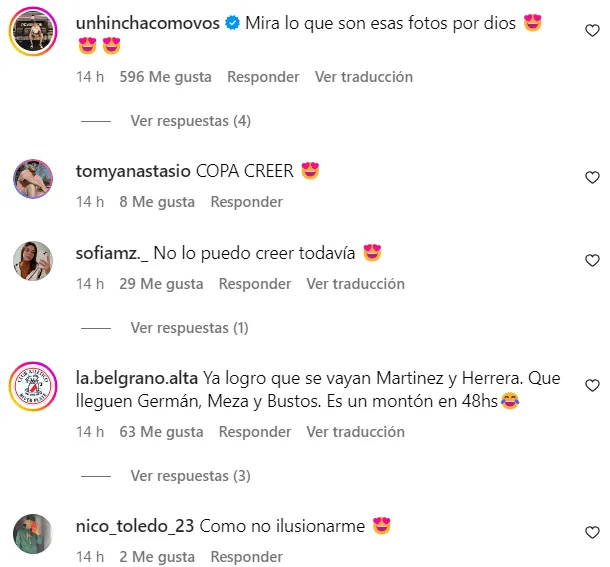Image resolution: width=610 pixels, height=567 pixels.
Task: Expand the 4 replies under unhinchacomovos
Action: [190, 121]
